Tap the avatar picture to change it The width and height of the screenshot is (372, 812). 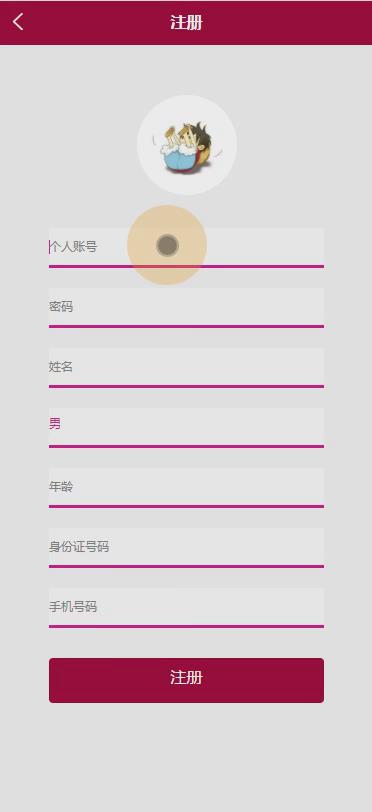coord(187,145)
